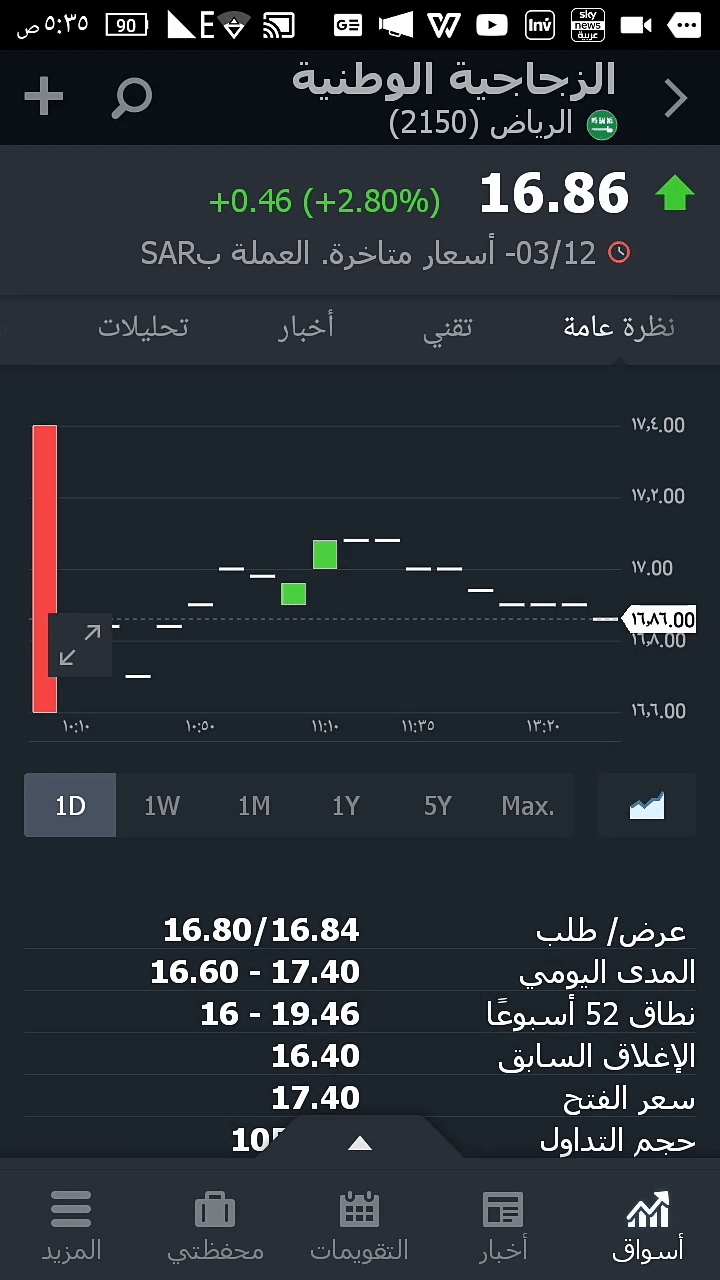Go to محفظتي portfolio tab
The width and height of the screenshot is (720, 1280).
(x=215, y=1224)
